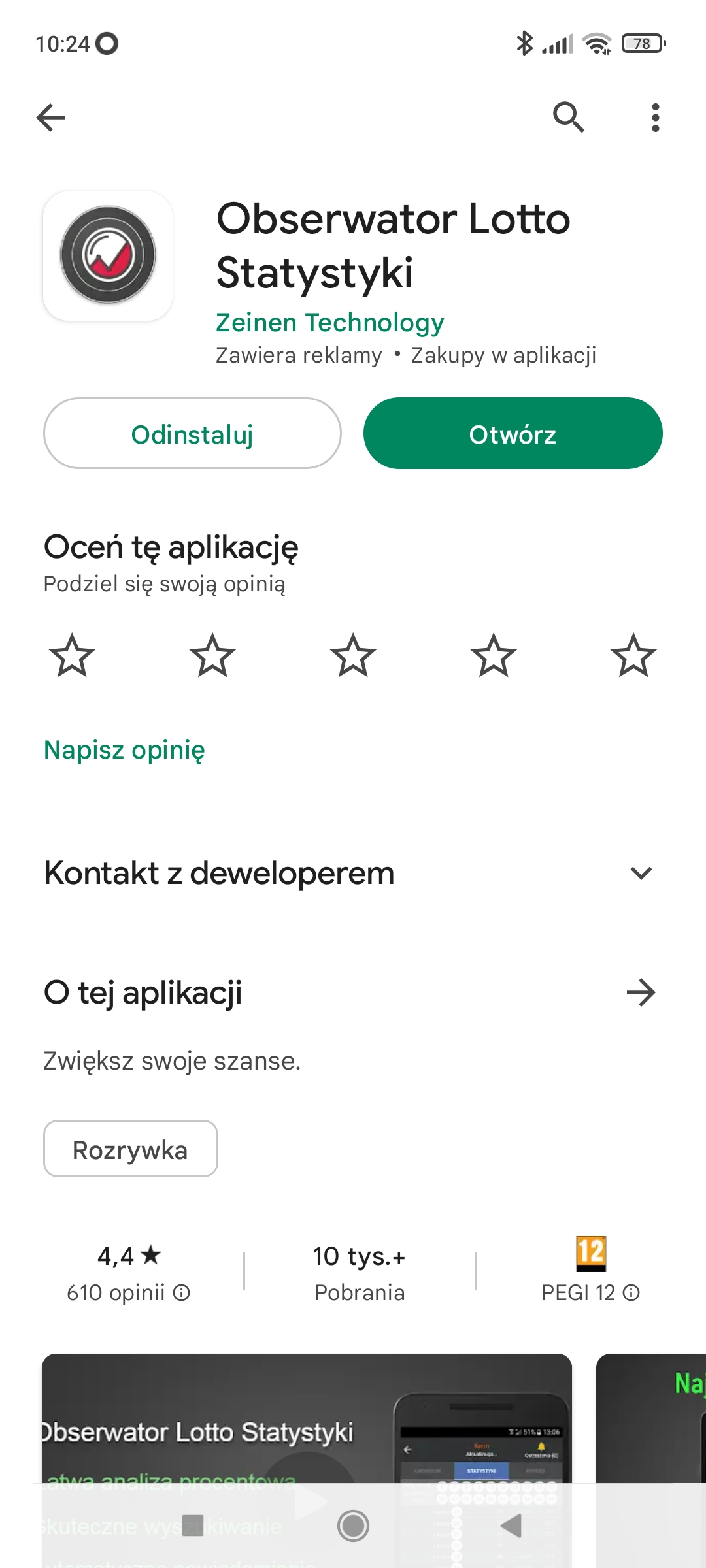The image size is (706, 1568).
Task: Rate the app five stars
Action: [x=633, y=655]
